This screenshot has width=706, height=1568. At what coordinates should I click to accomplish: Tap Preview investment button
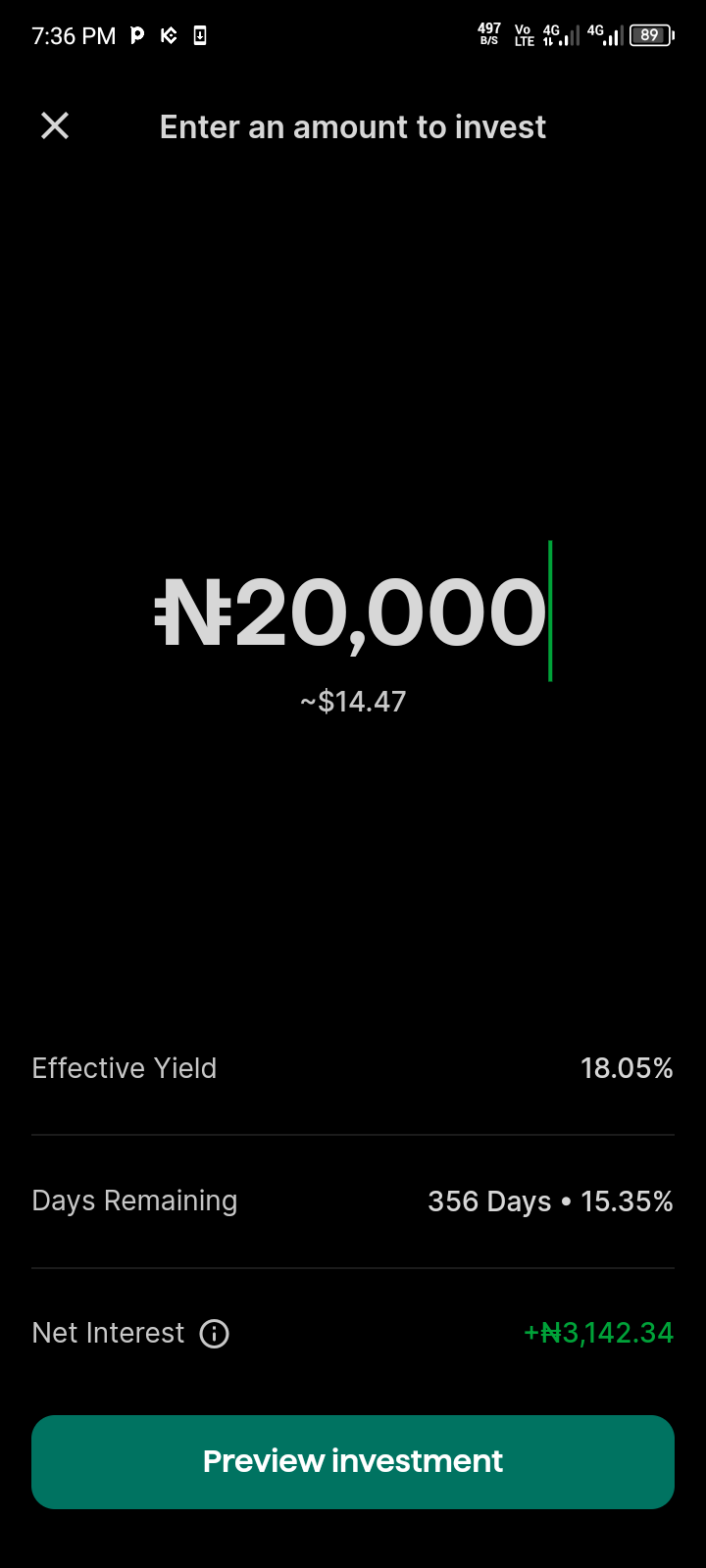(353, 1461)
